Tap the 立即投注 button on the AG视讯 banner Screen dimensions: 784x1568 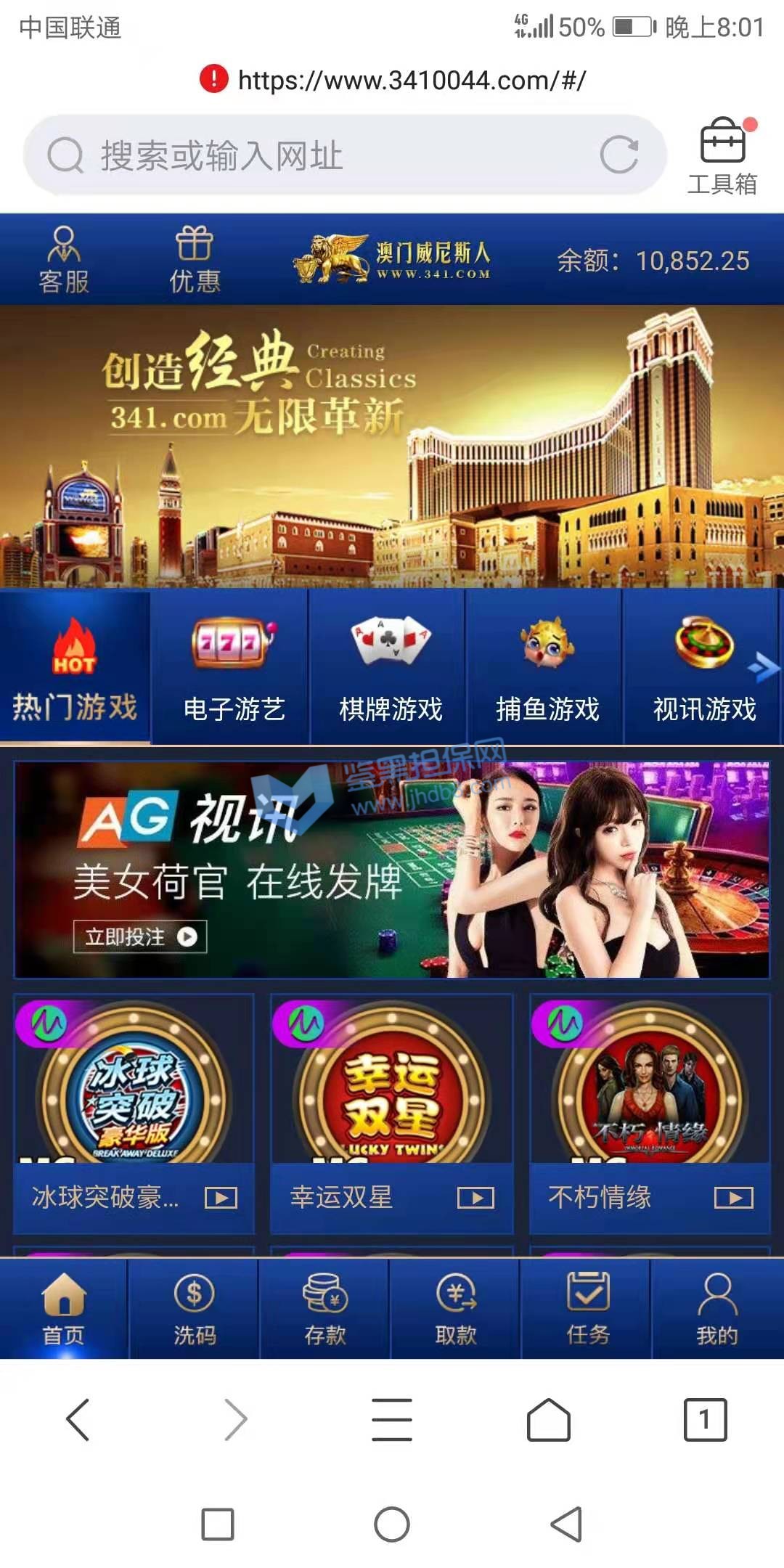point(140,936)
